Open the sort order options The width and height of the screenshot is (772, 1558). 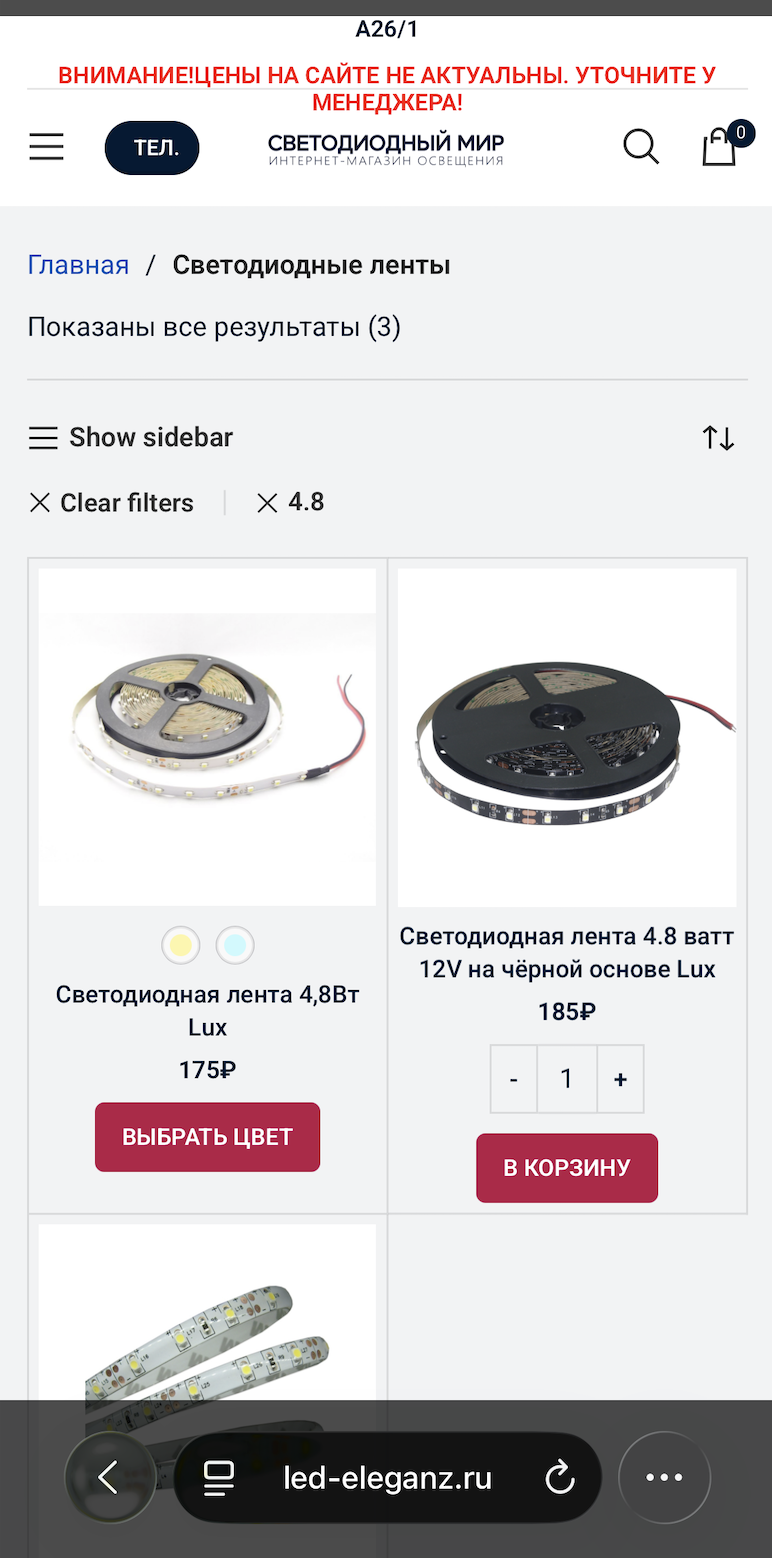pos(718,438)
